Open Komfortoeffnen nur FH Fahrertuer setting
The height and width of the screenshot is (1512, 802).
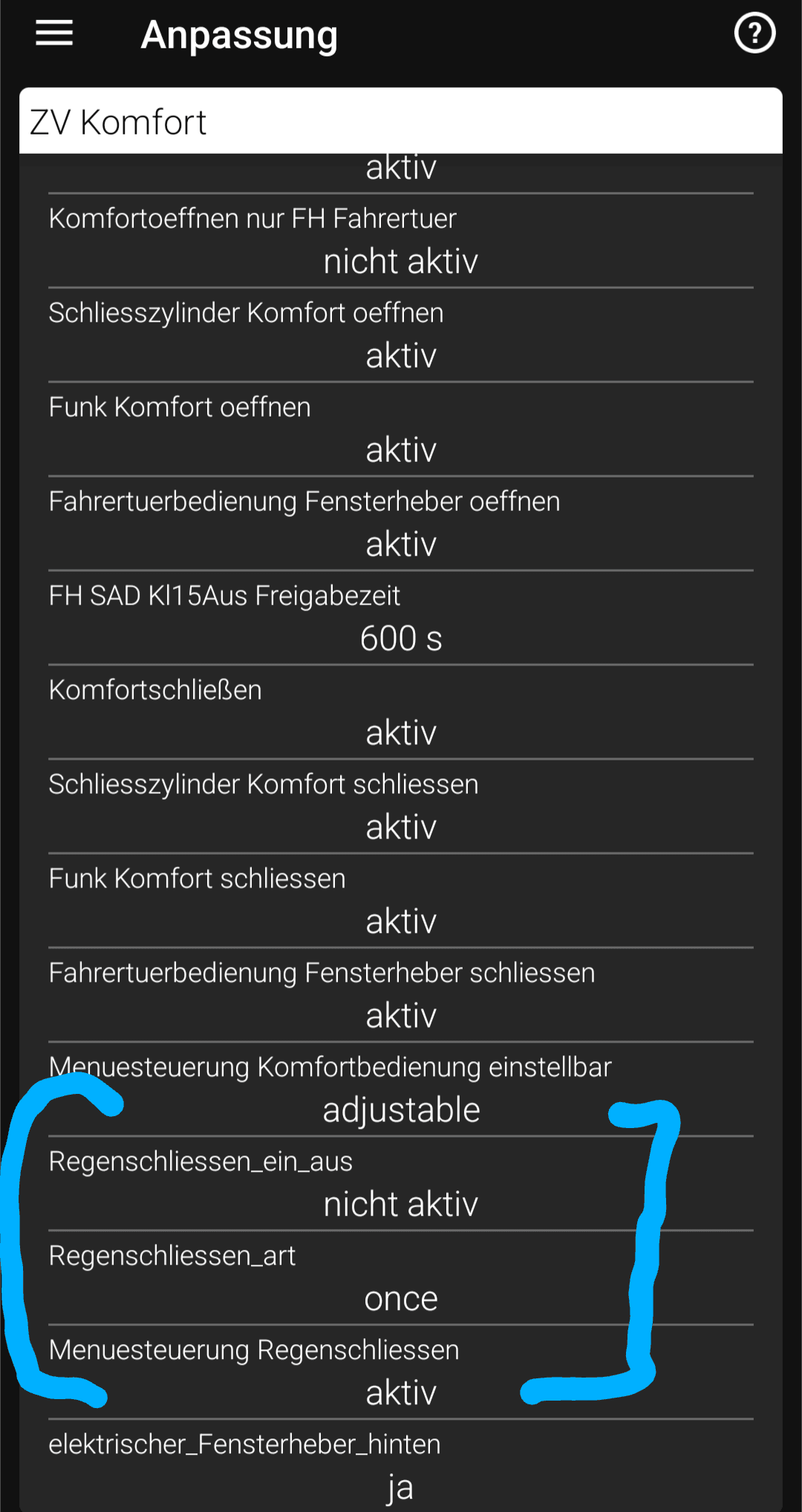(401, 241)
